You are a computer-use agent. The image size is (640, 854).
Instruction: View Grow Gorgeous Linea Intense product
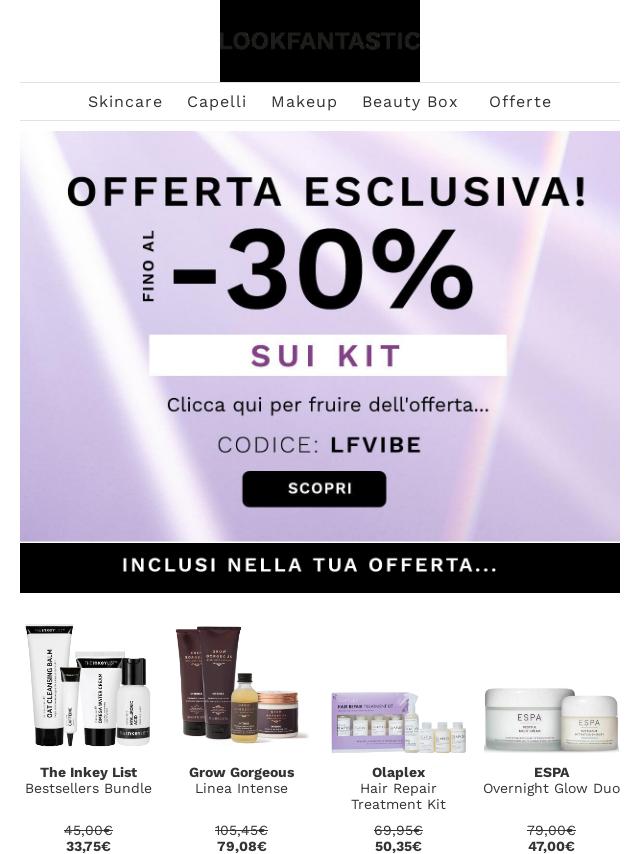coord(241,687)
